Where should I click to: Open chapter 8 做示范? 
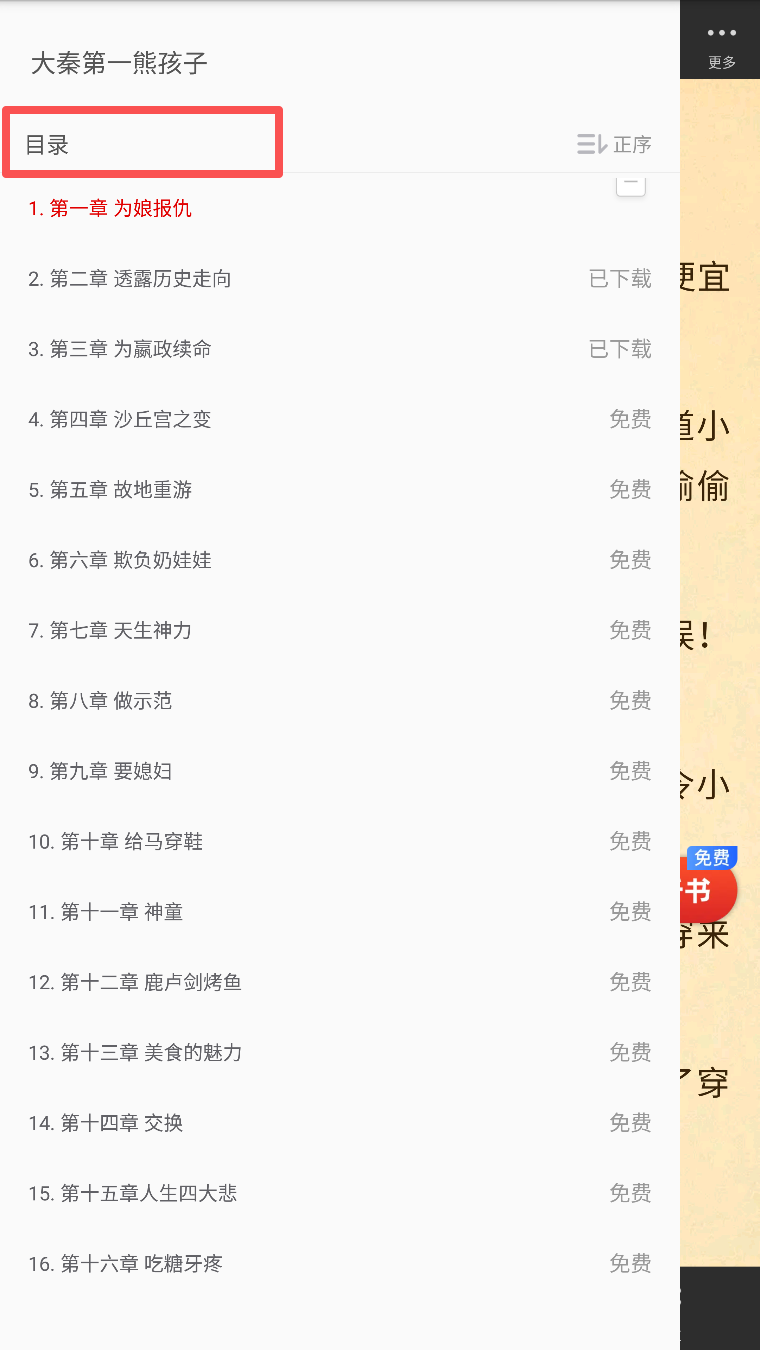(100, 701)
